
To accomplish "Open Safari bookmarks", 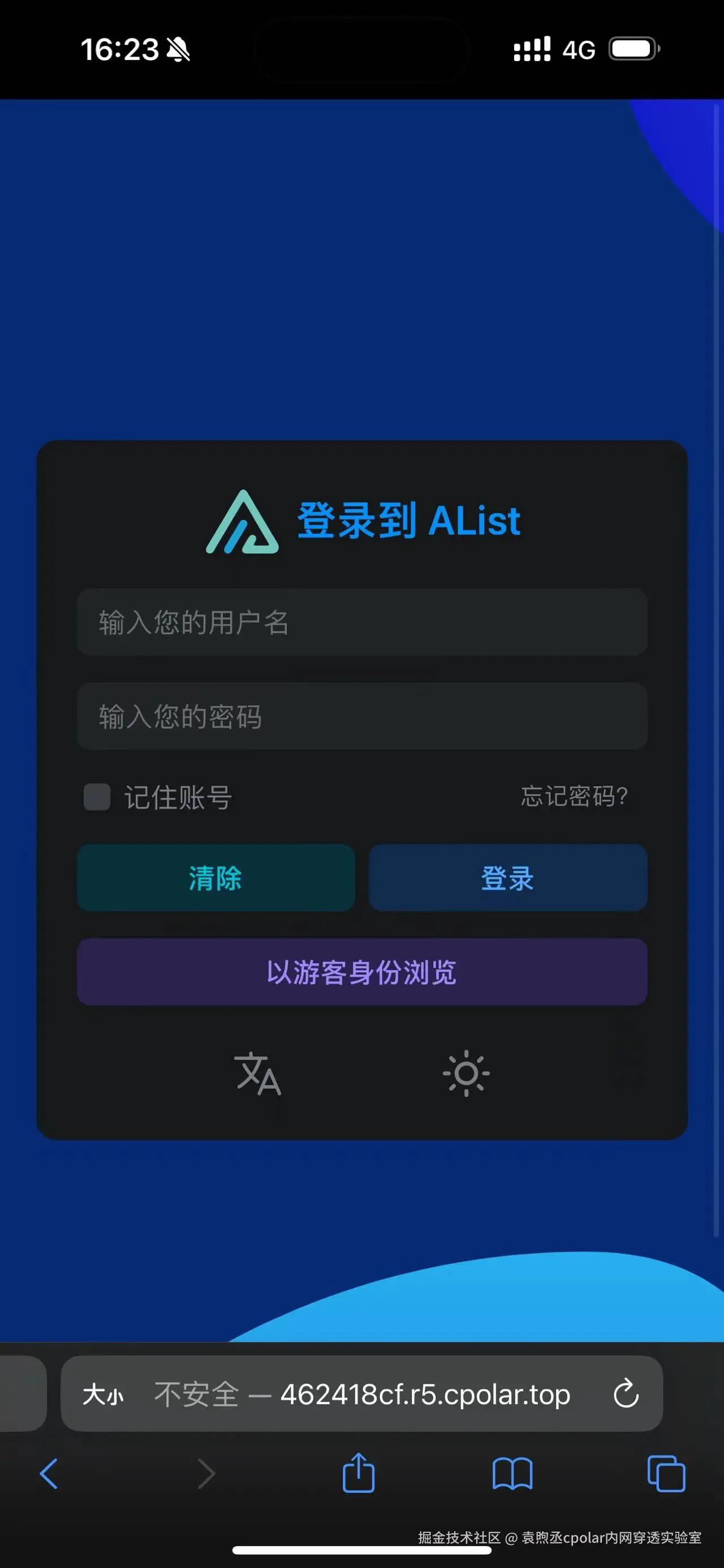I will tap(512, 1474).
